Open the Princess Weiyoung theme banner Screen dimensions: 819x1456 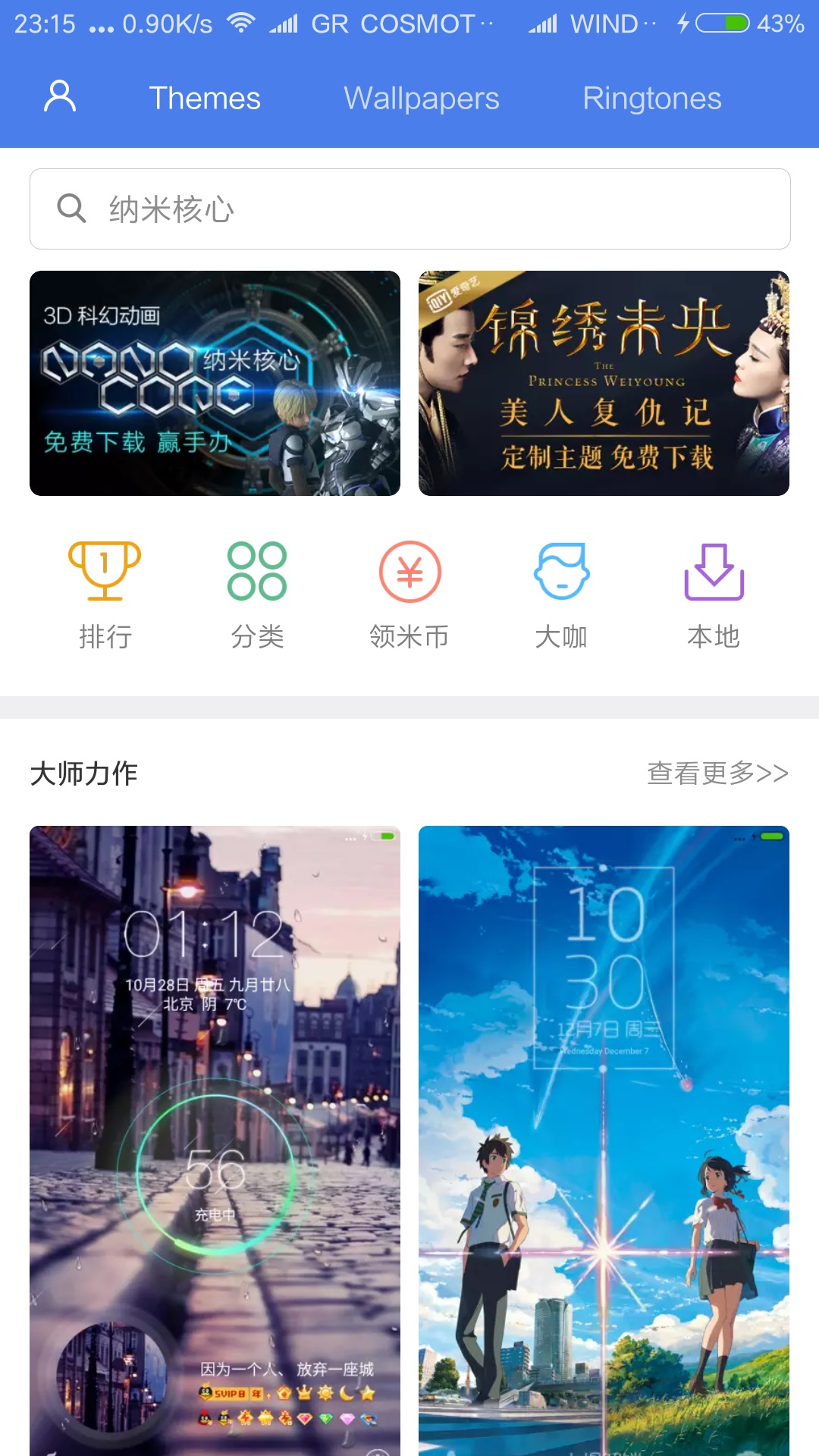[604, 383]
